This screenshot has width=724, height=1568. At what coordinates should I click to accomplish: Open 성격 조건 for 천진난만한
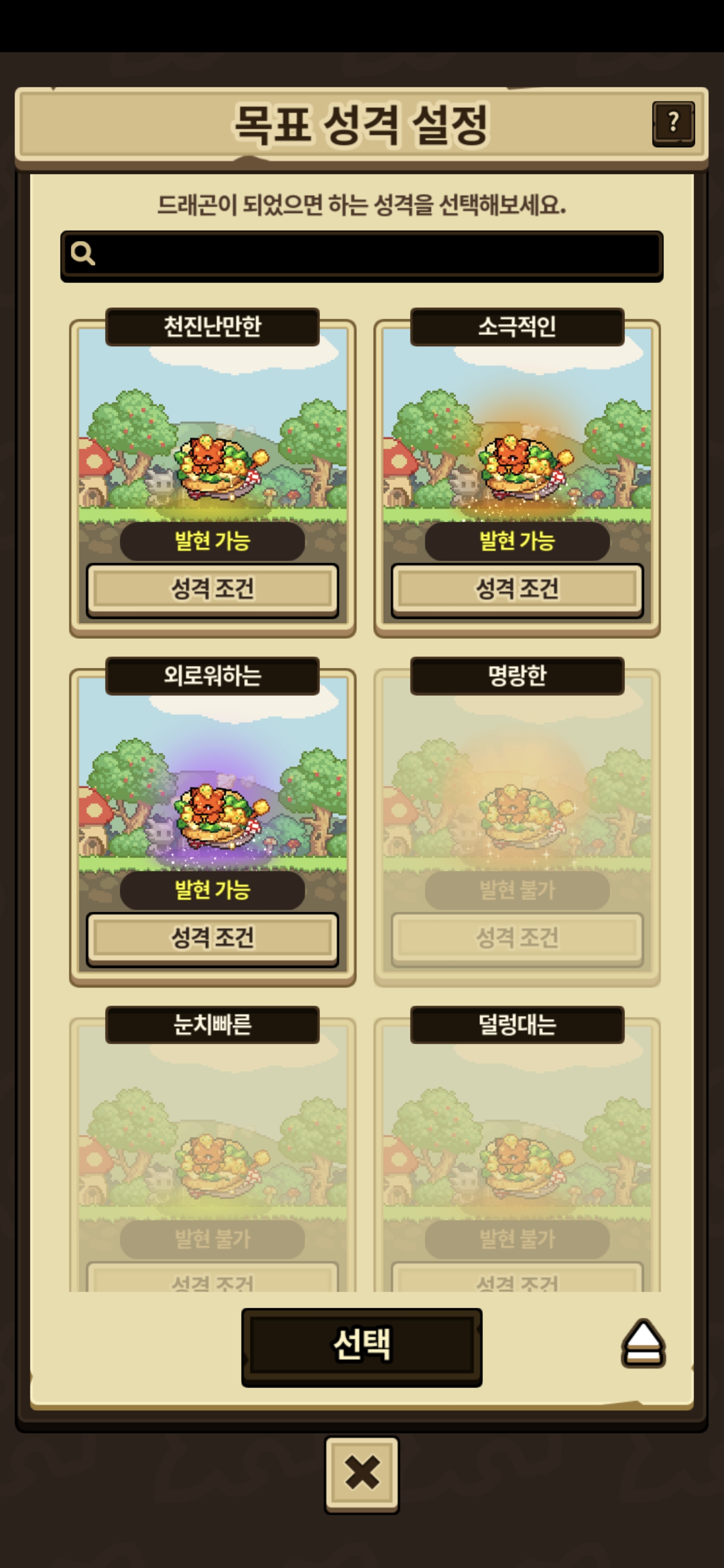212,589
